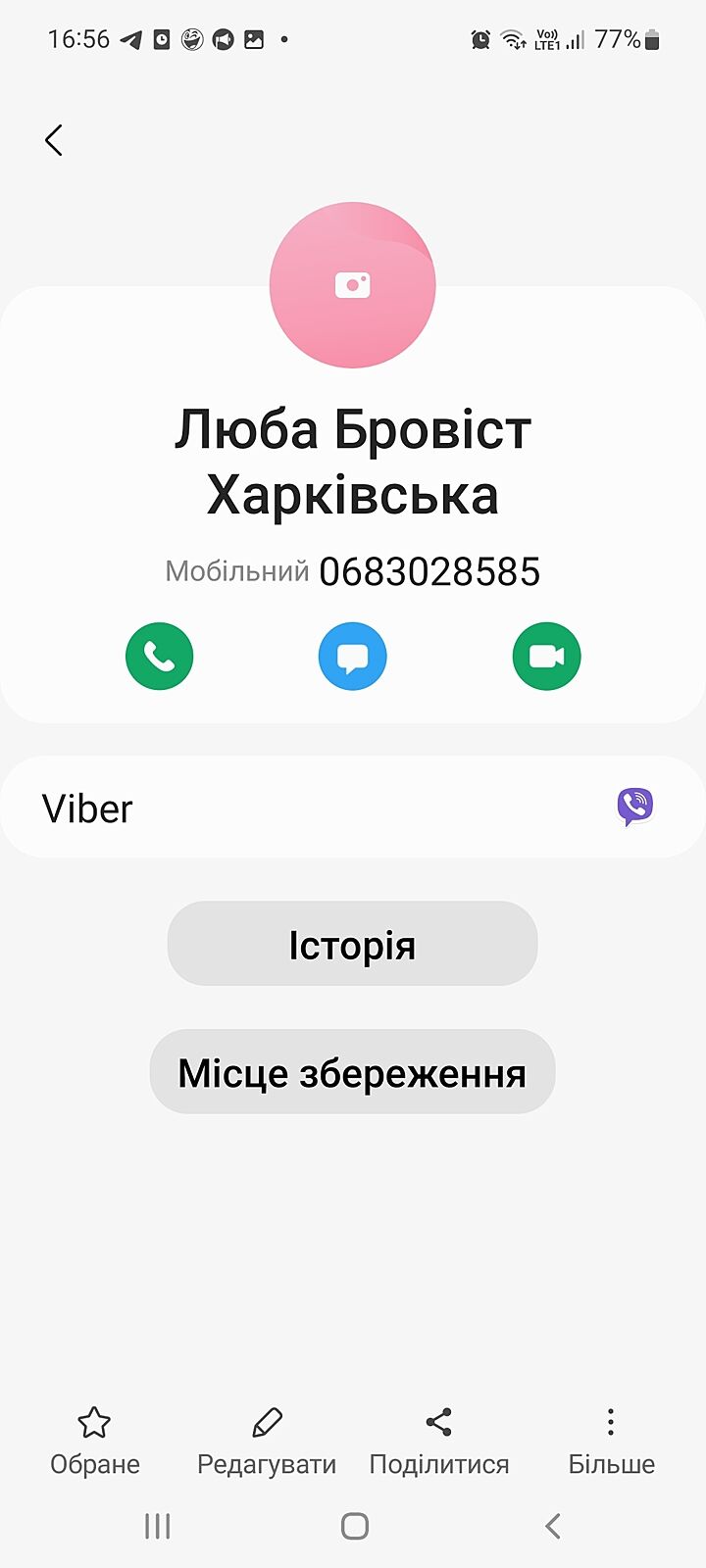Open the Історія button
This screenshot has height=1568, width=706.
(352, 945)
